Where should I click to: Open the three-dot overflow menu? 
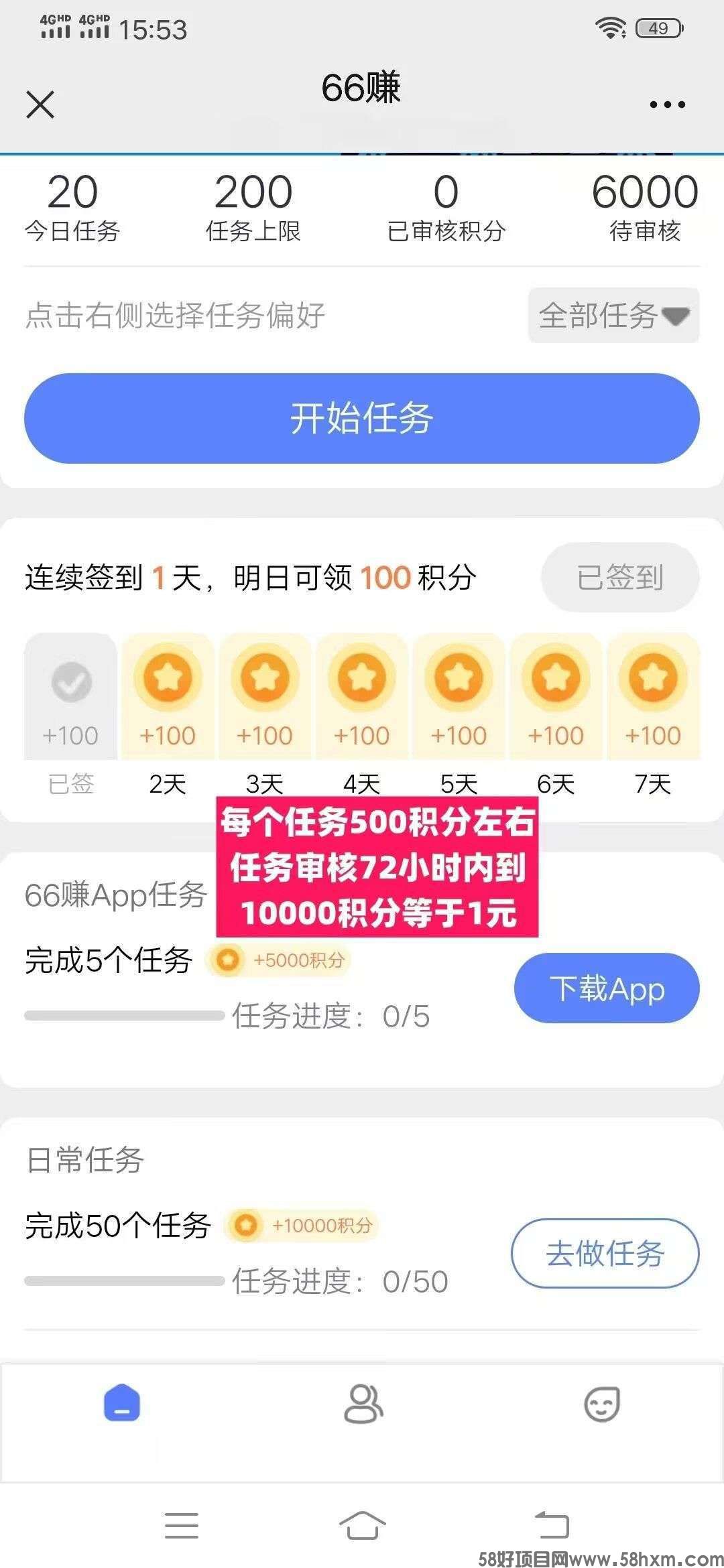click(x=667, y=105)
